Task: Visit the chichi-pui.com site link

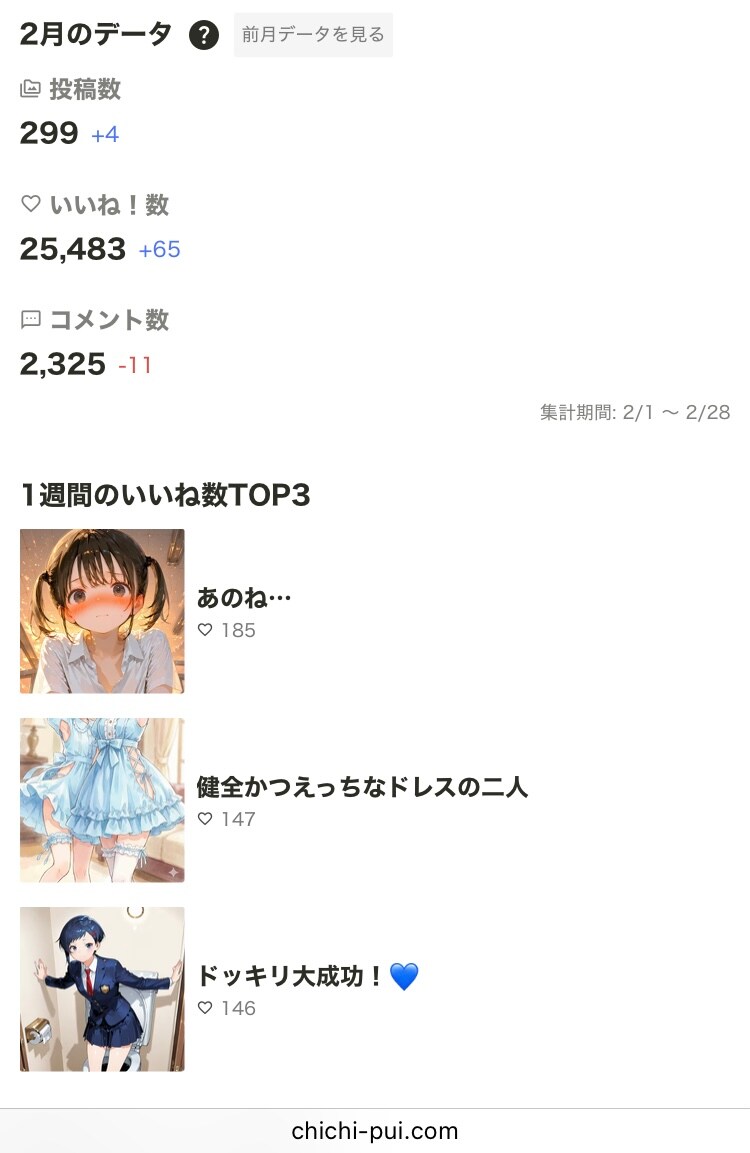Action: [375, 1130]
